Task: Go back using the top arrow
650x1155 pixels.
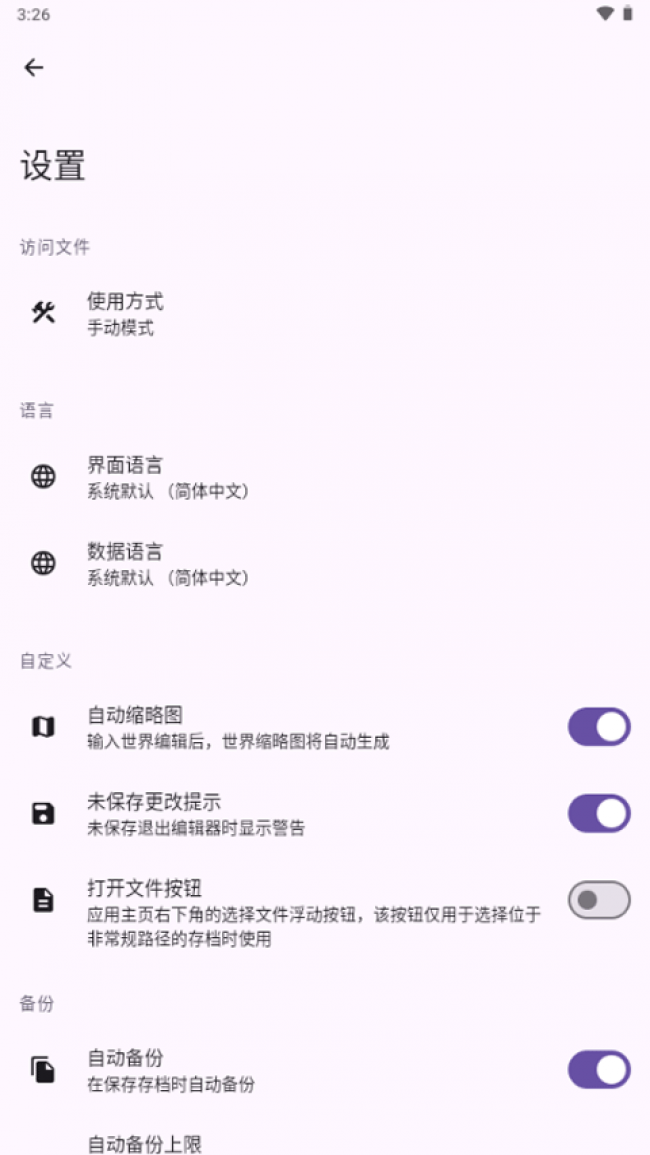Action: (34, 67)
